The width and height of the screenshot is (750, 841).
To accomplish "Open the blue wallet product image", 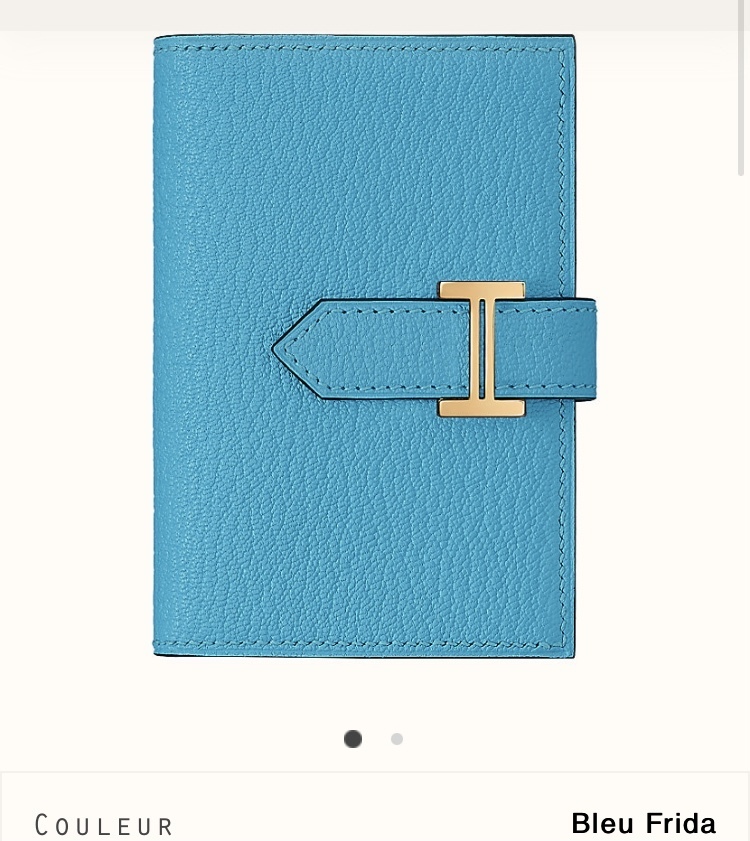I will [x=365, y=345].
